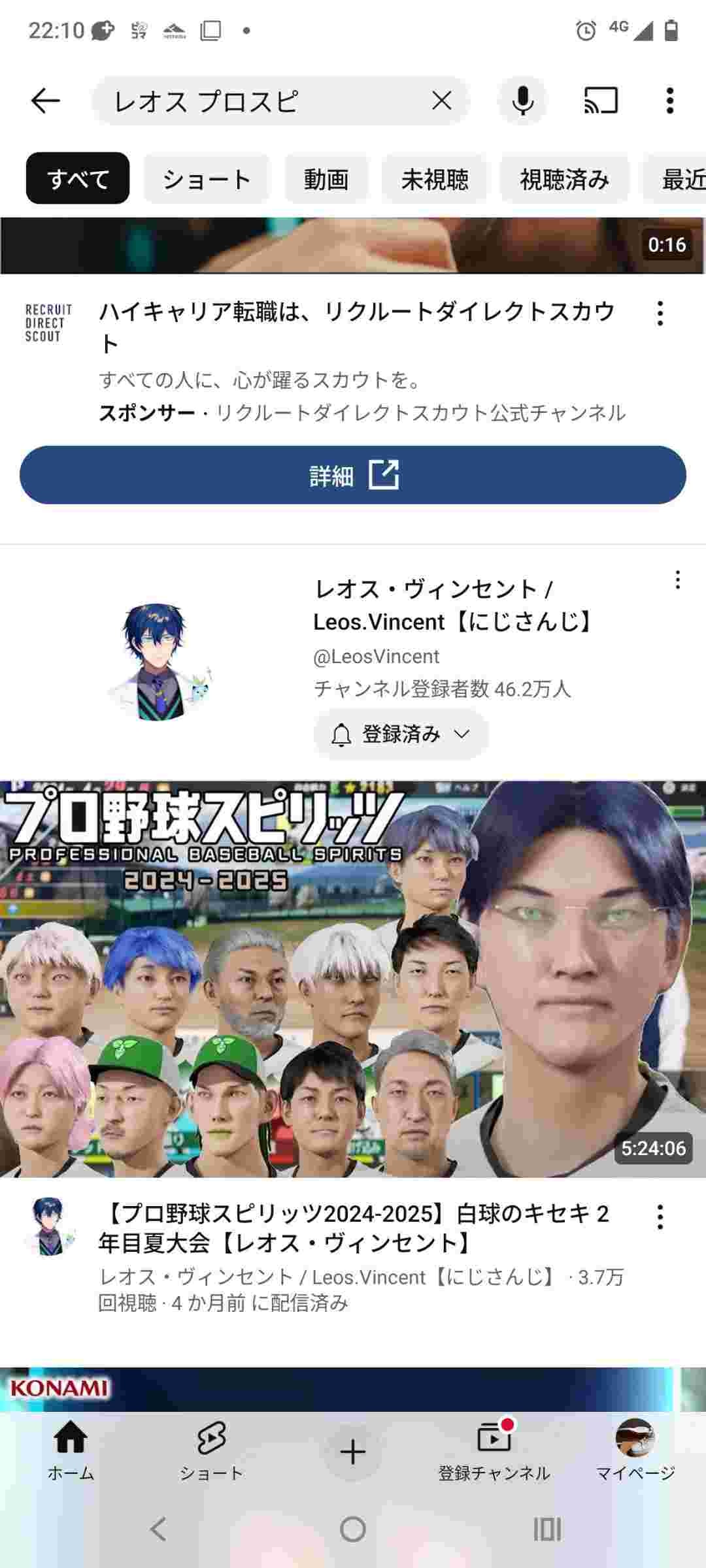Tap the 詳細 sponsor button

353,475
